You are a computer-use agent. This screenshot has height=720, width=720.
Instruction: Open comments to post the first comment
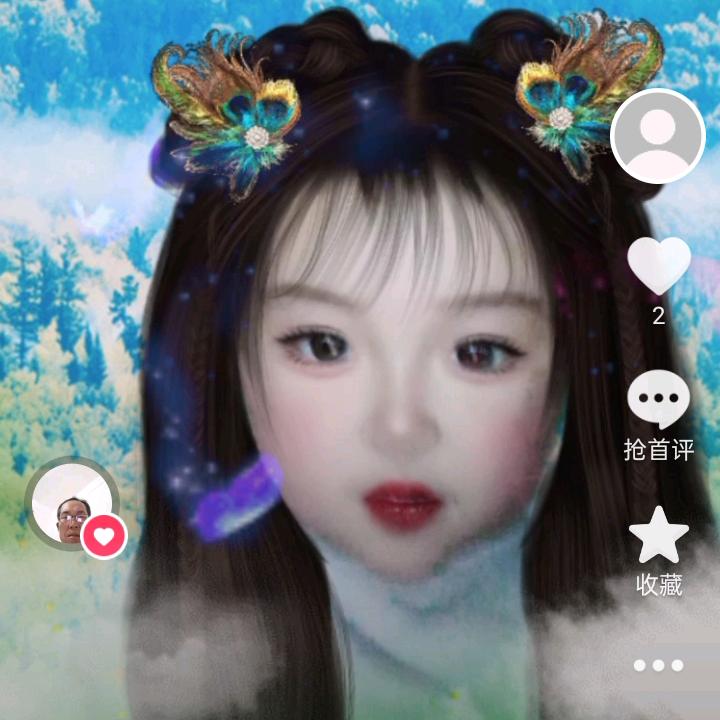pos(658,400)
